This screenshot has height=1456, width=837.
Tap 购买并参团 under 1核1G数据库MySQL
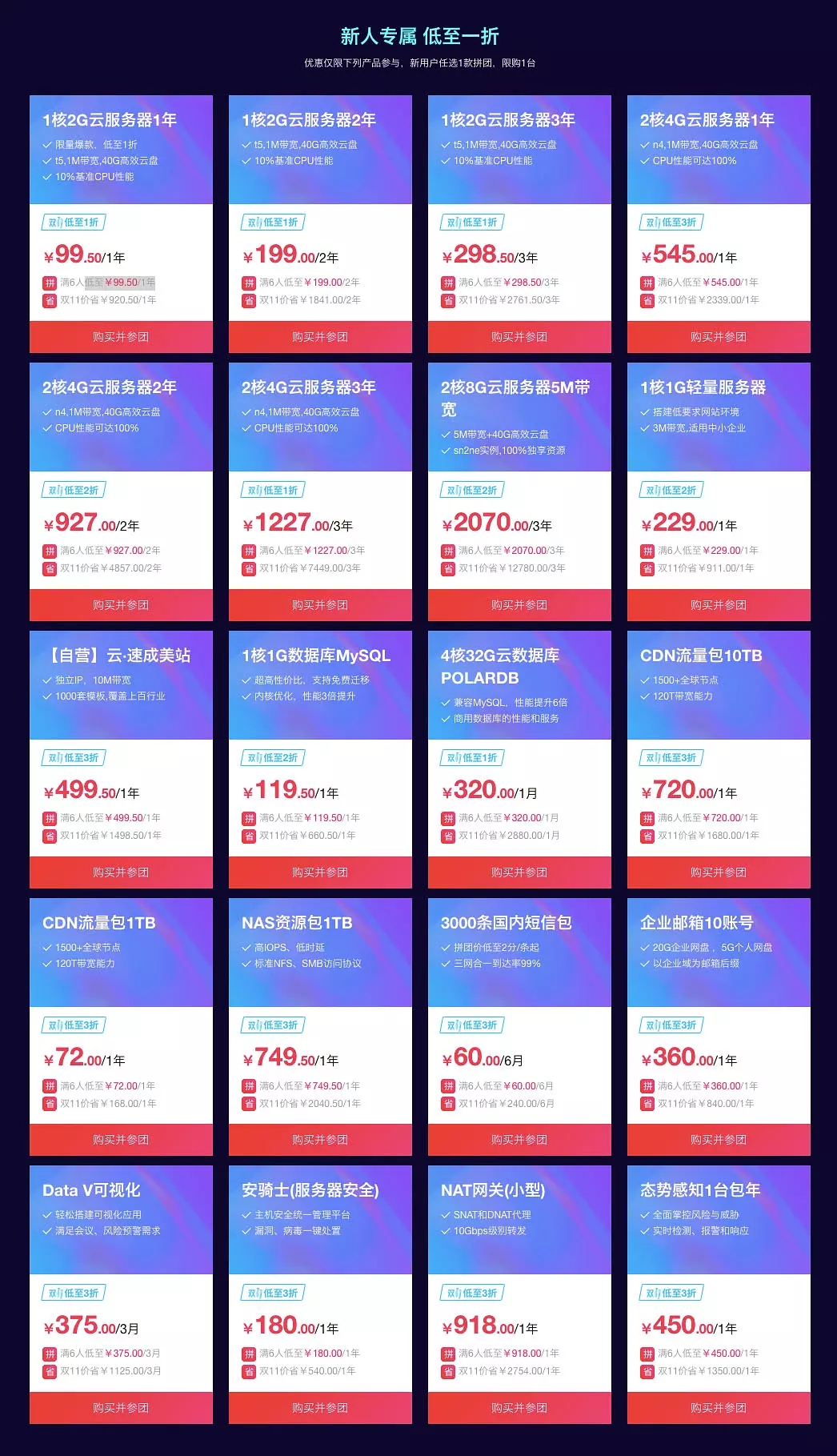pyautogui.click(x=320, y=872)
